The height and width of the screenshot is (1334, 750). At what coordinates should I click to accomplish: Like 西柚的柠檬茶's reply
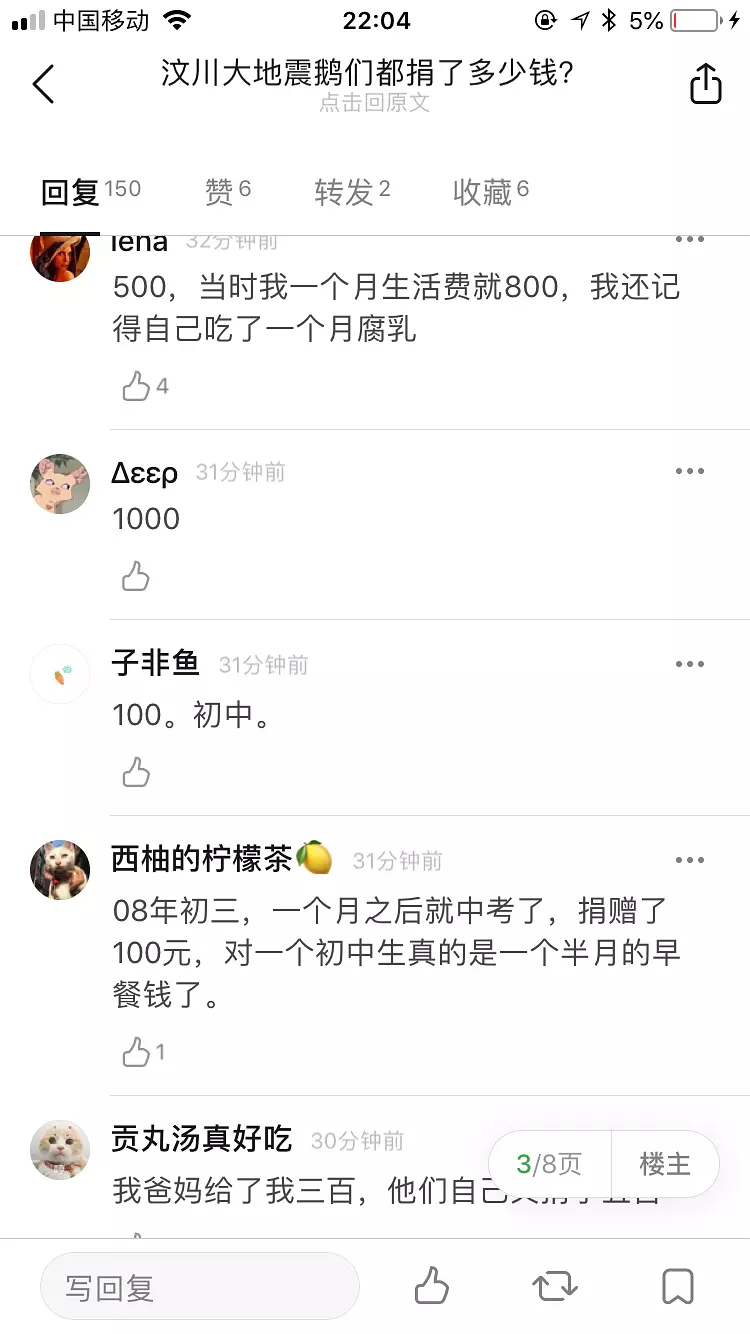click(137, 1051)
